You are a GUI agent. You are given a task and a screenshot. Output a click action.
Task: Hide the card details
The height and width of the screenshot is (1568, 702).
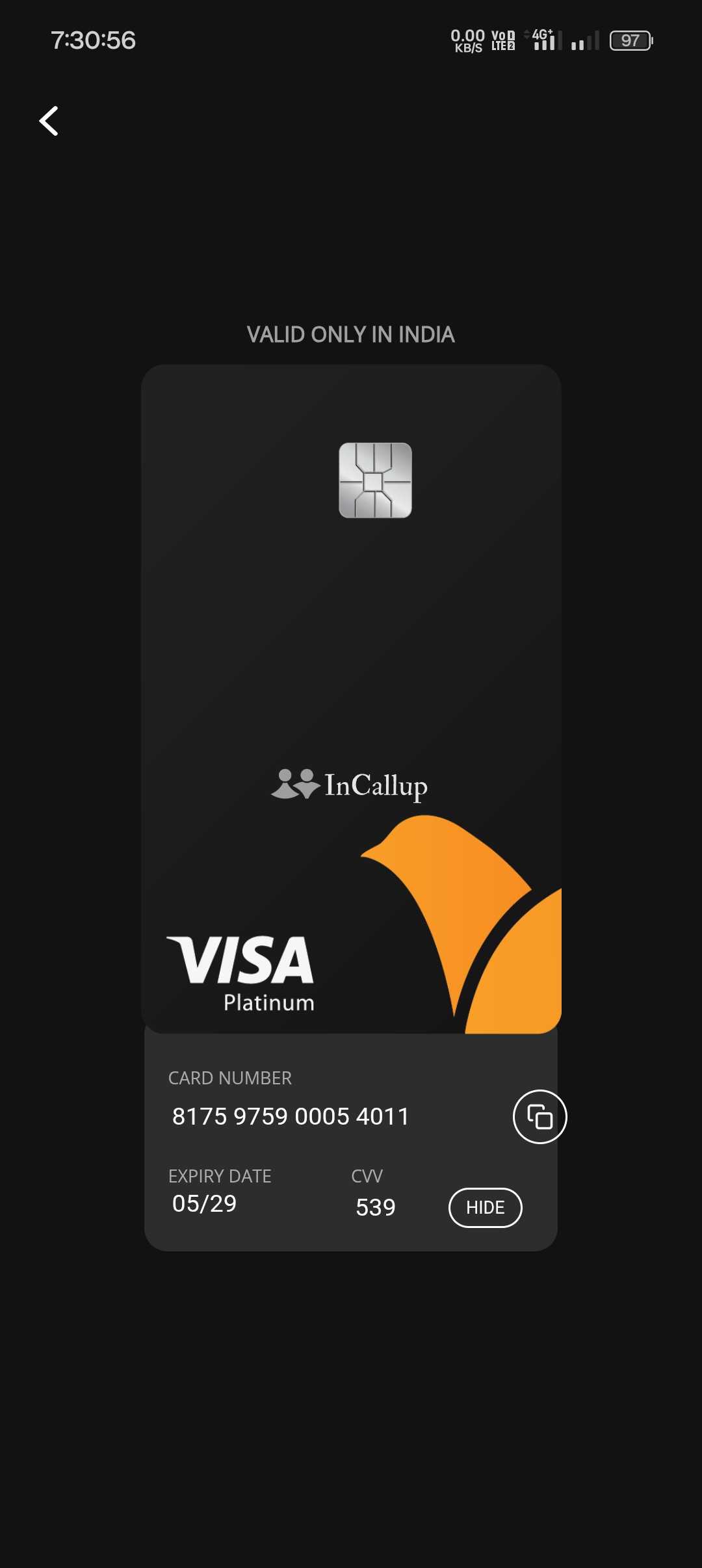point(485,1207)
